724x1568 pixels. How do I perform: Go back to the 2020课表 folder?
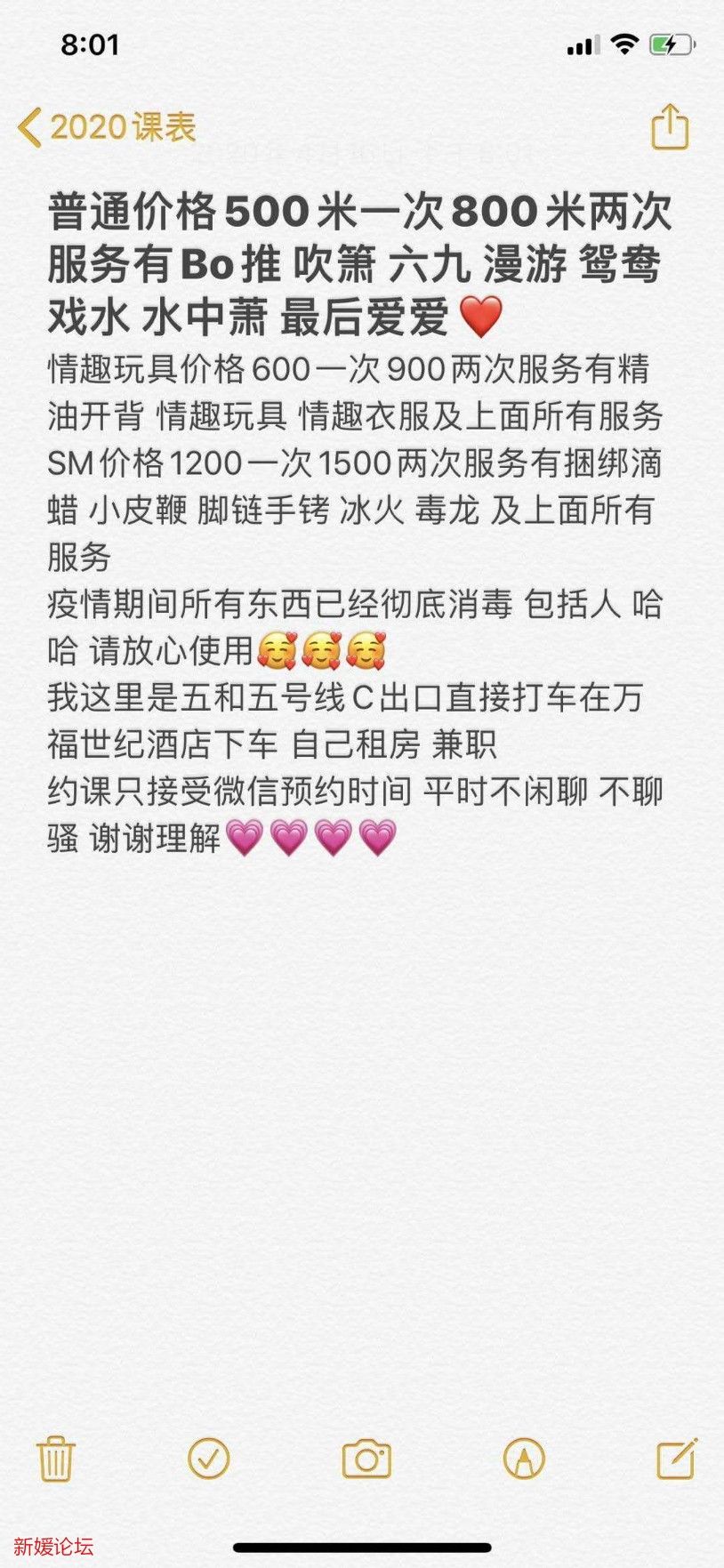coord(107,127)
